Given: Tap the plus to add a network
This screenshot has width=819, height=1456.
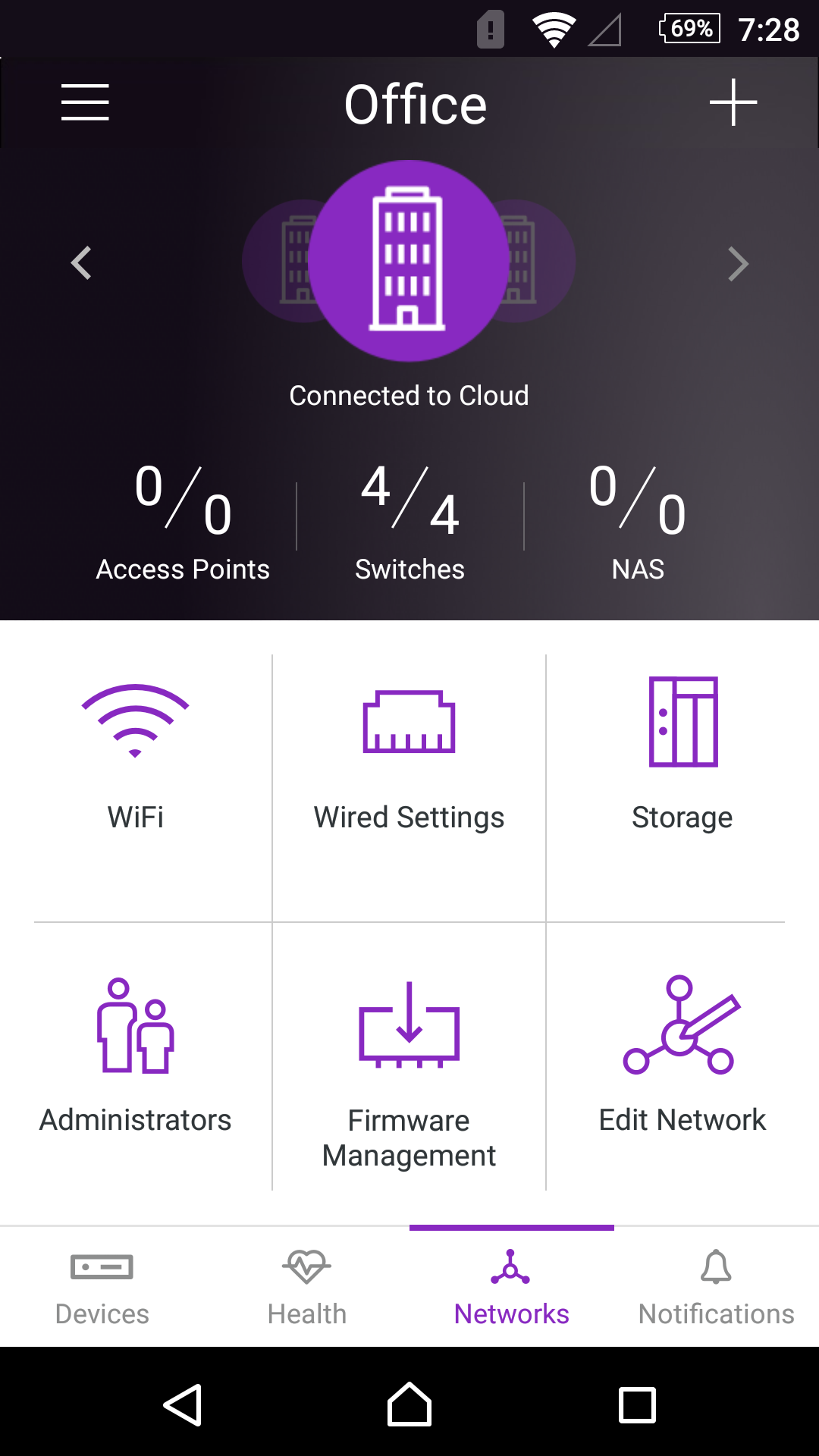Looking at the screenshot, I should (733, 102).
